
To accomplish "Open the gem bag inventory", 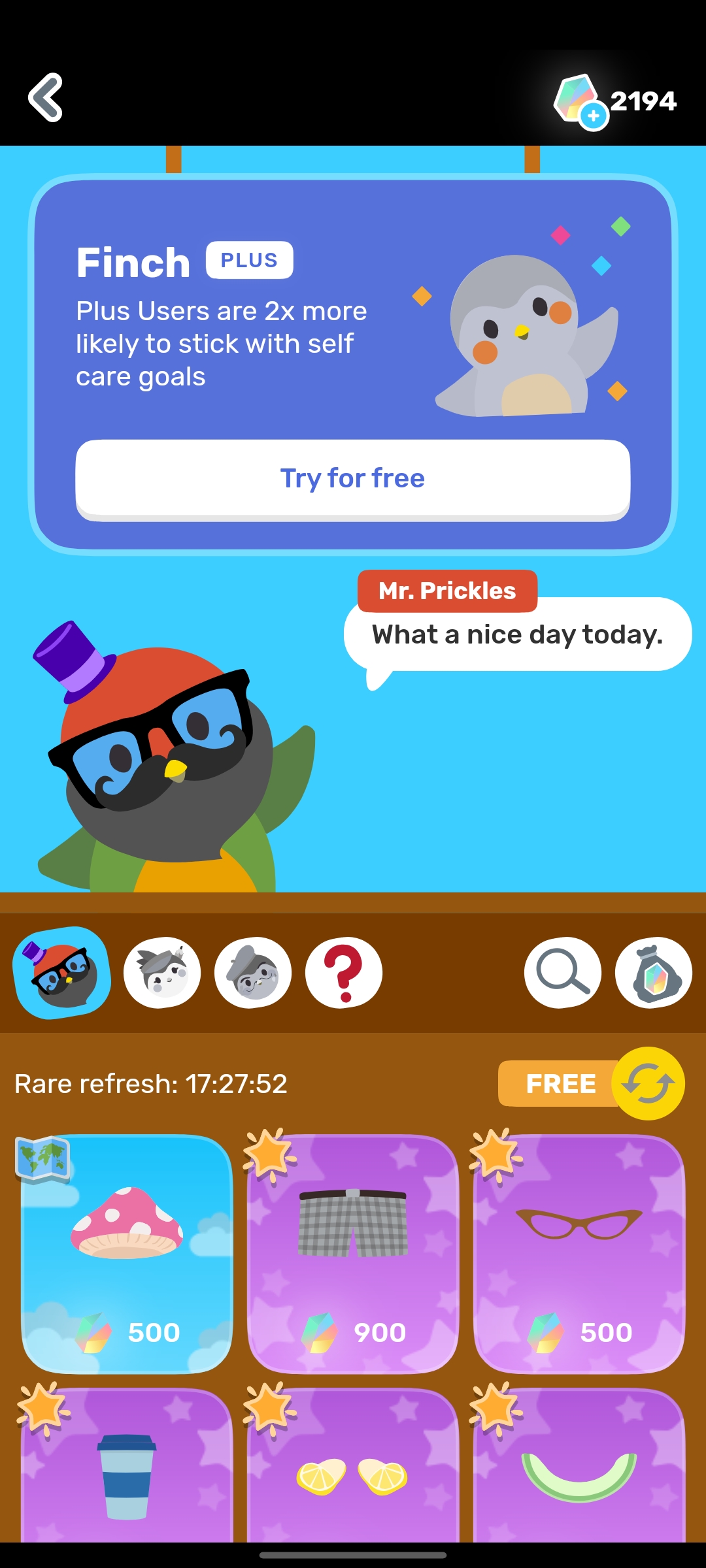I will [653, 973].
